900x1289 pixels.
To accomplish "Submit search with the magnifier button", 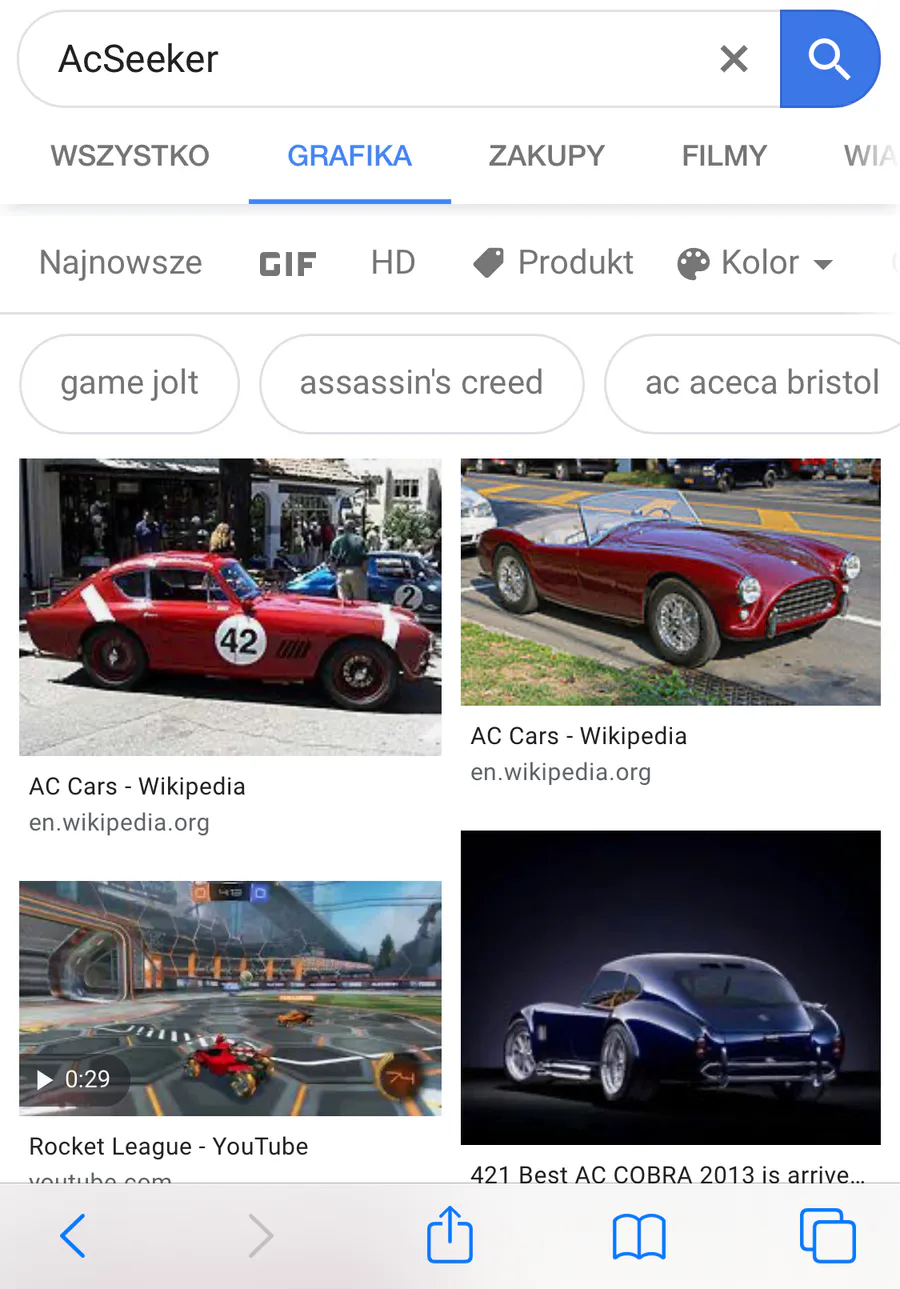I will (x=829, y=59).
